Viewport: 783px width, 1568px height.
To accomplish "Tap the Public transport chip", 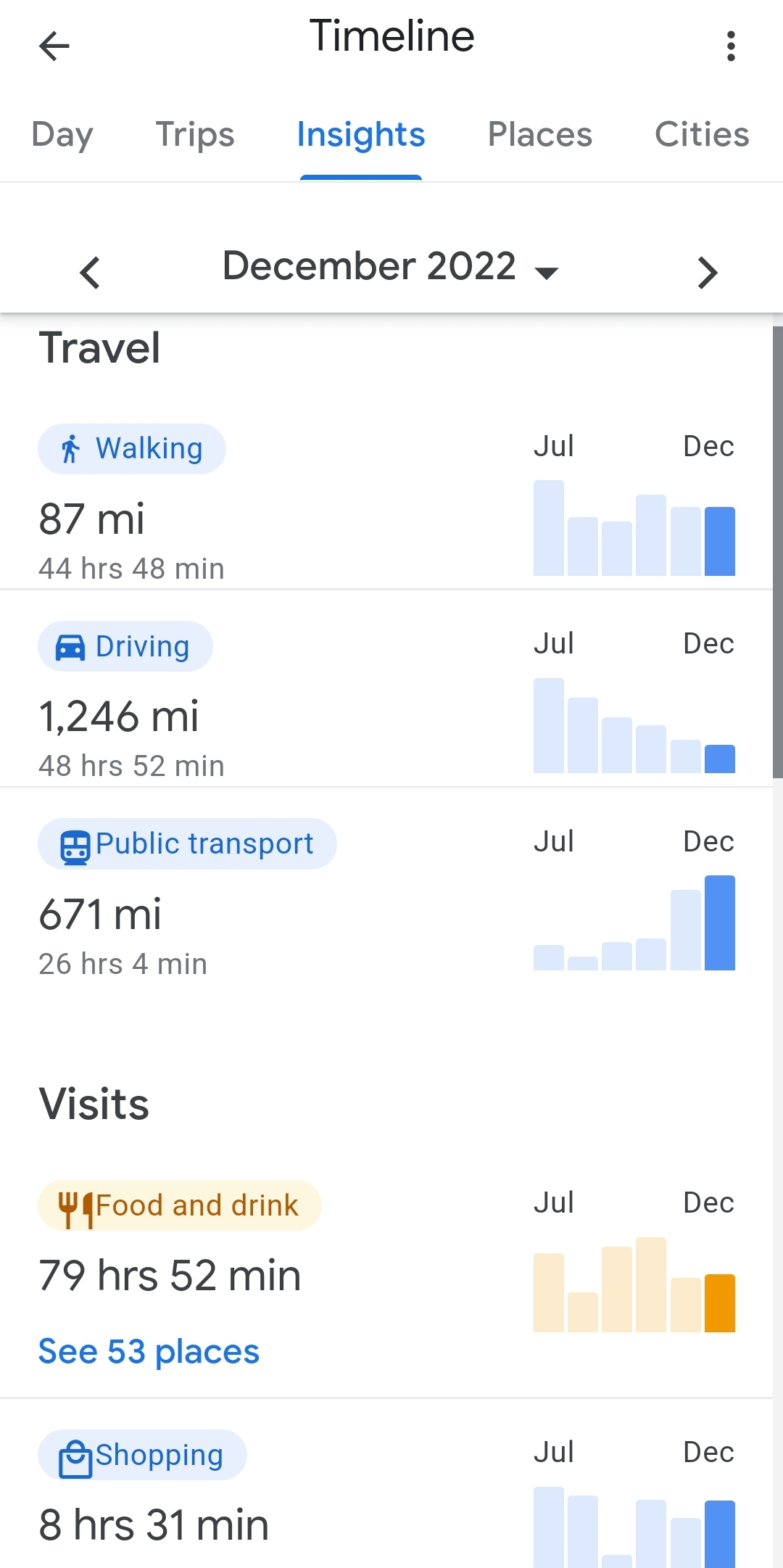I will [x=187, y=844].
